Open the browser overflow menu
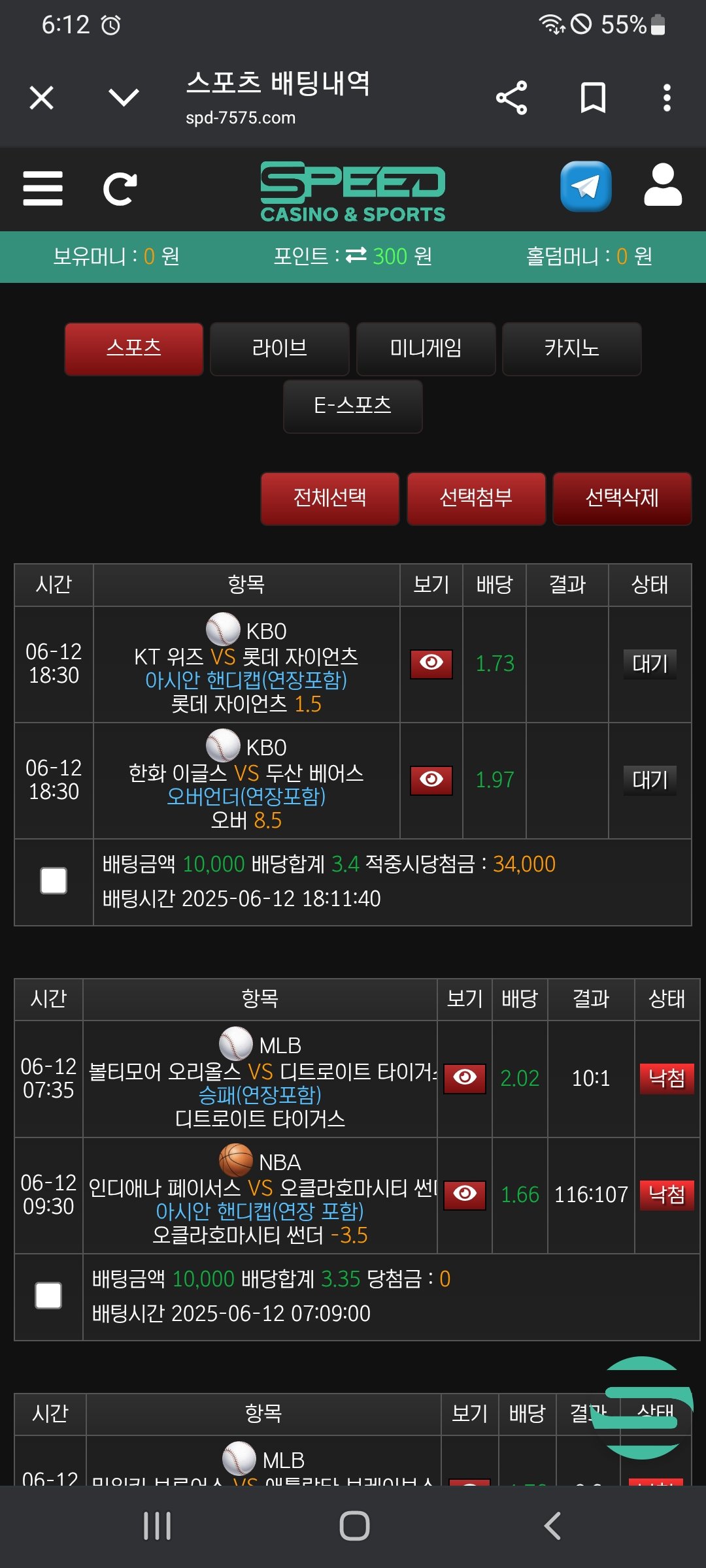This screenshot has height=1568, width=706. [x=667, y=98]
